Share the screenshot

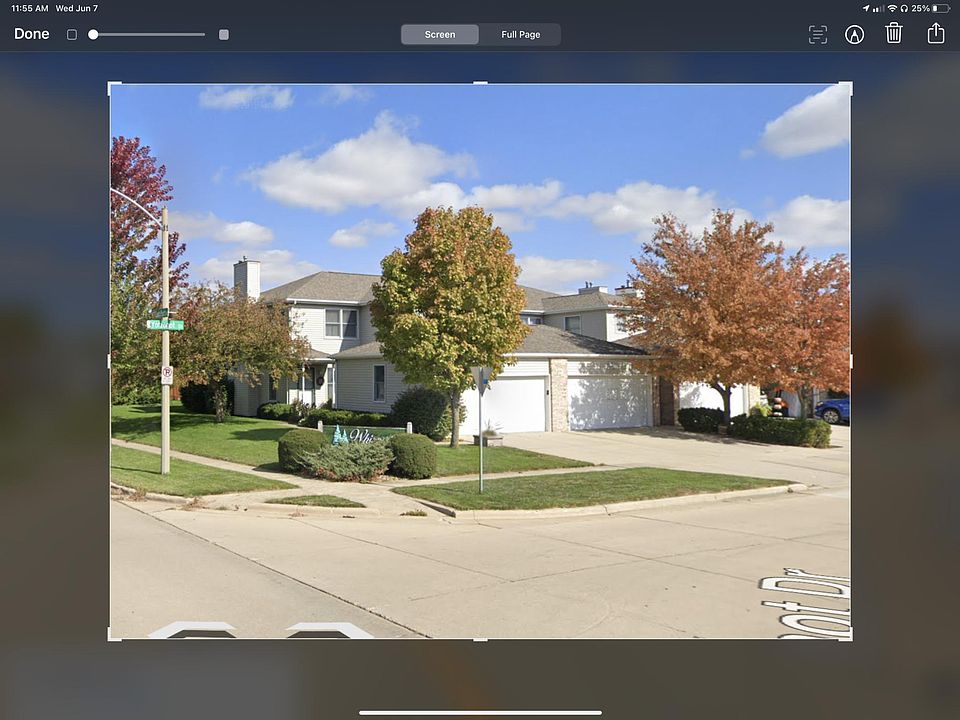(x=935, y=33)
